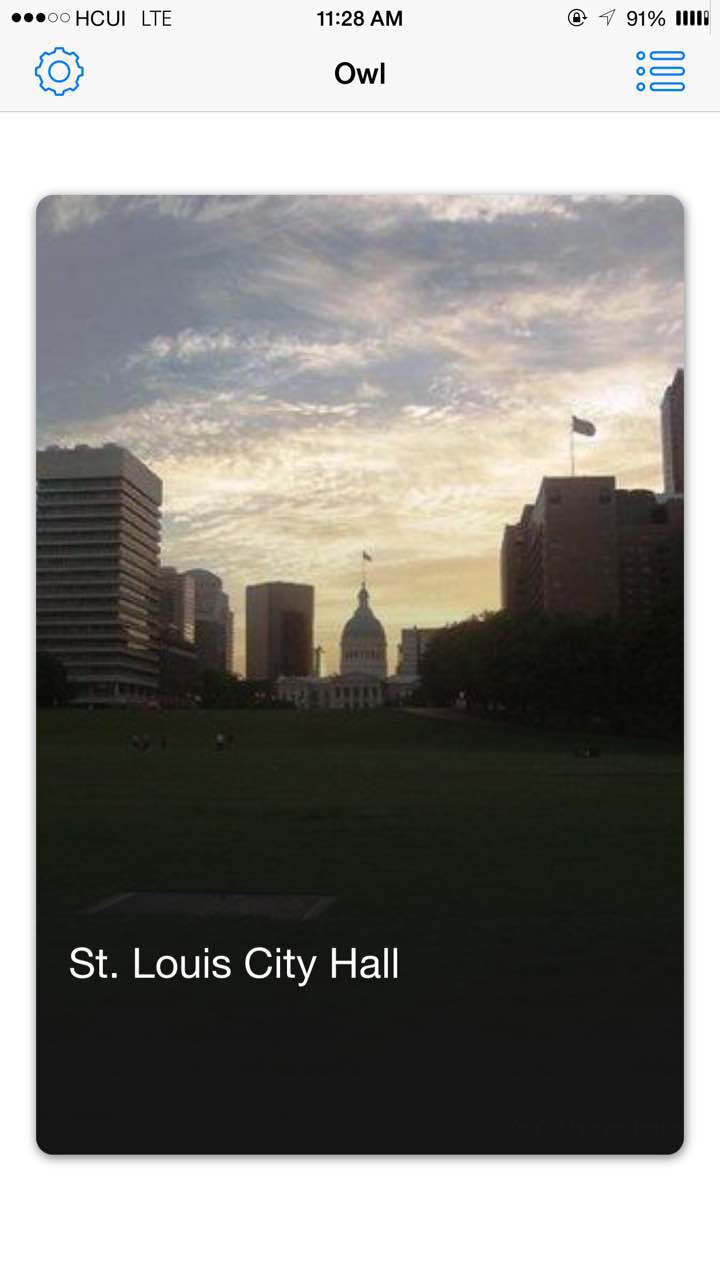Open the settings gear icon
The image size is (720, 1280).
pyautogui.click(x=59, y=72)
